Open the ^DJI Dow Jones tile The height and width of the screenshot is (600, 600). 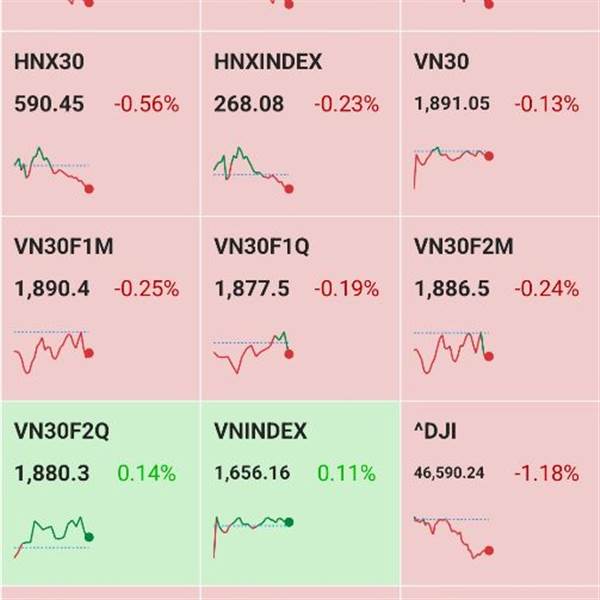point(501,493)
